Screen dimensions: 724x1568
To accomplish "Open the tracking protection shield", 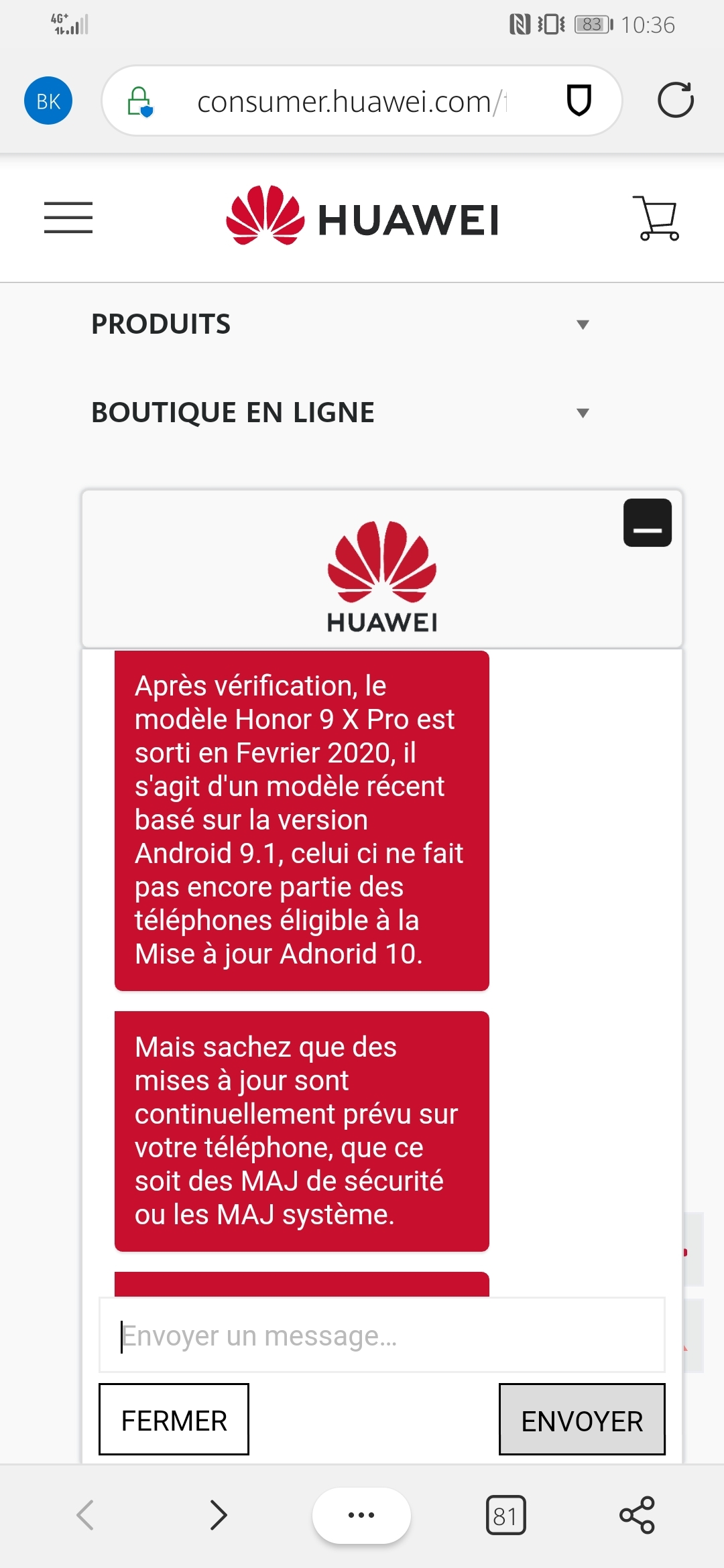I will click(579, 101).
